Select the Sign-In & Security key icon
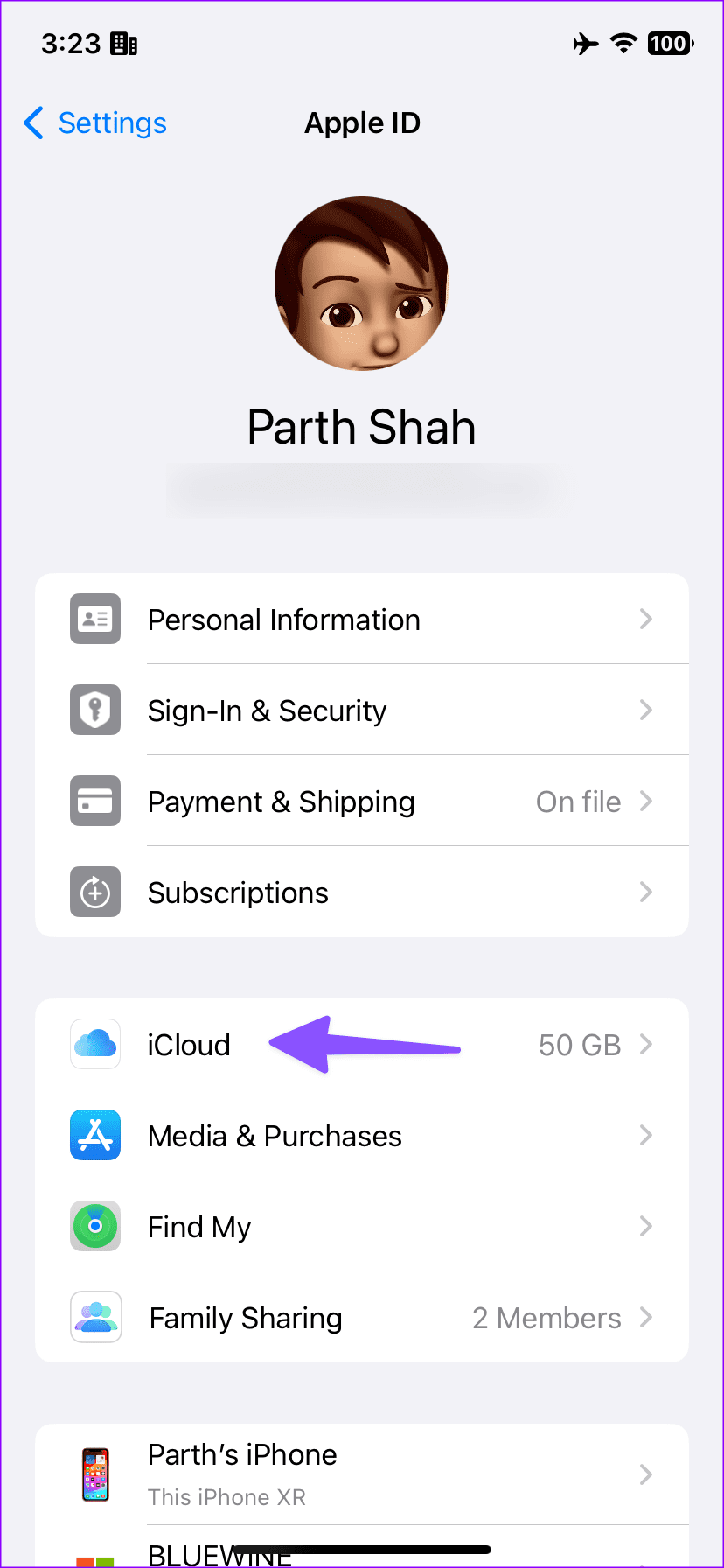Image resolution: width=724 pixels, height=1568 pixels. point(94,710)
